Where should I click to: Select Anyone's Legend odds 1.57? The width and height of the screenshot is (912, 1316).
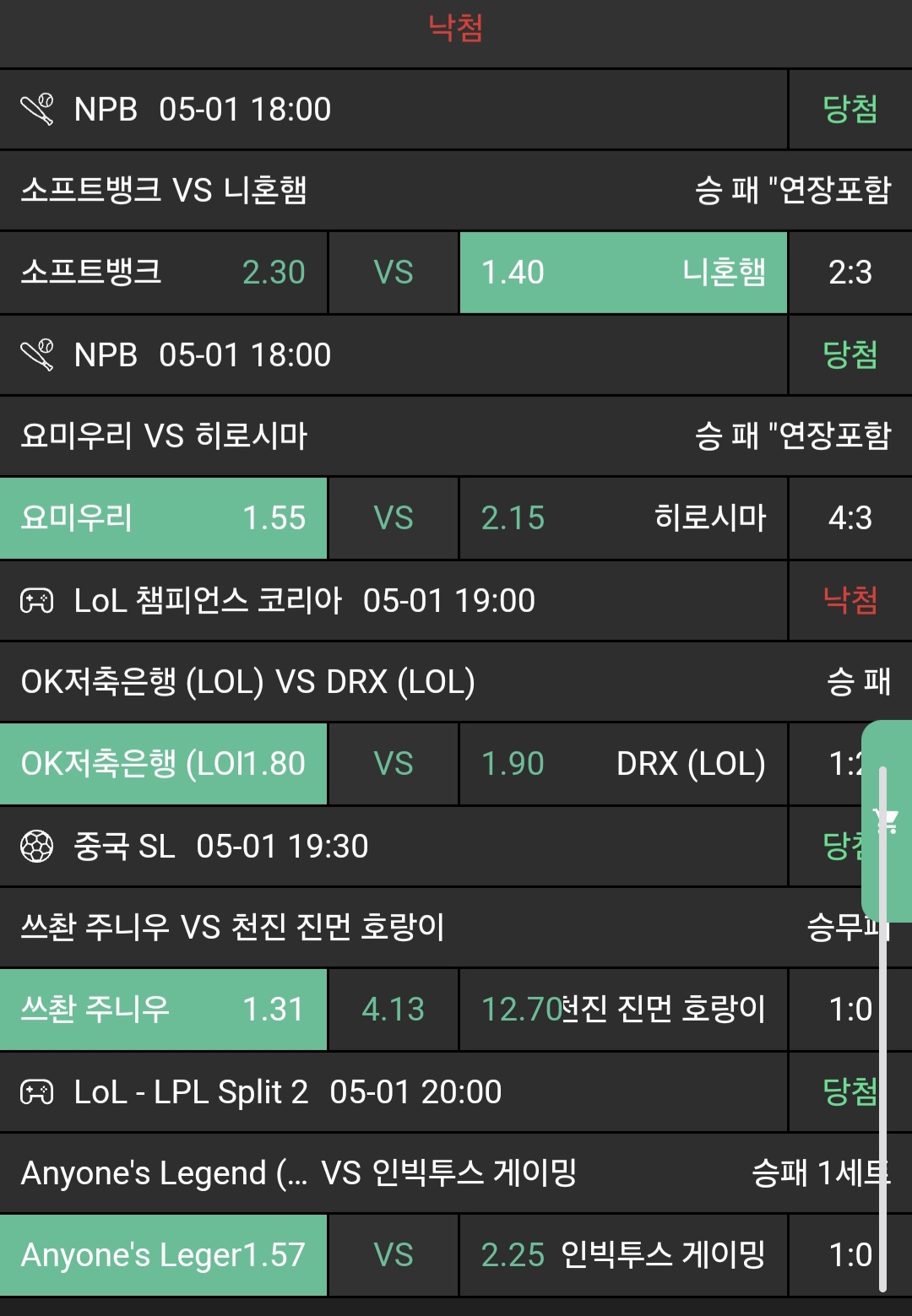(163, 1255)
